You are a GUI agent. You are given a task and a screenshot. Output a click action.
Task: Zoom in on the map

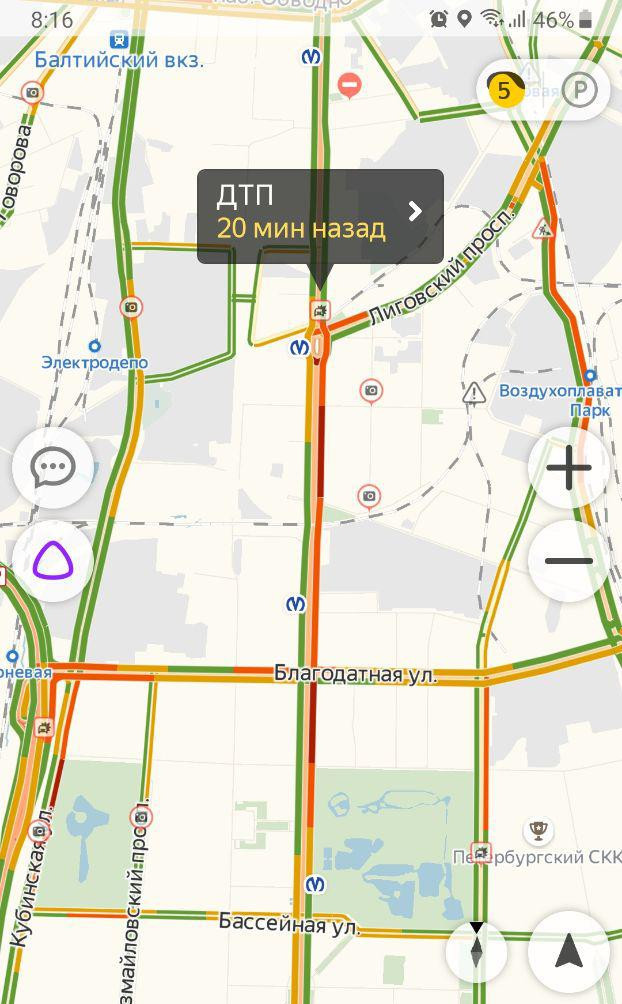point(568,467)
